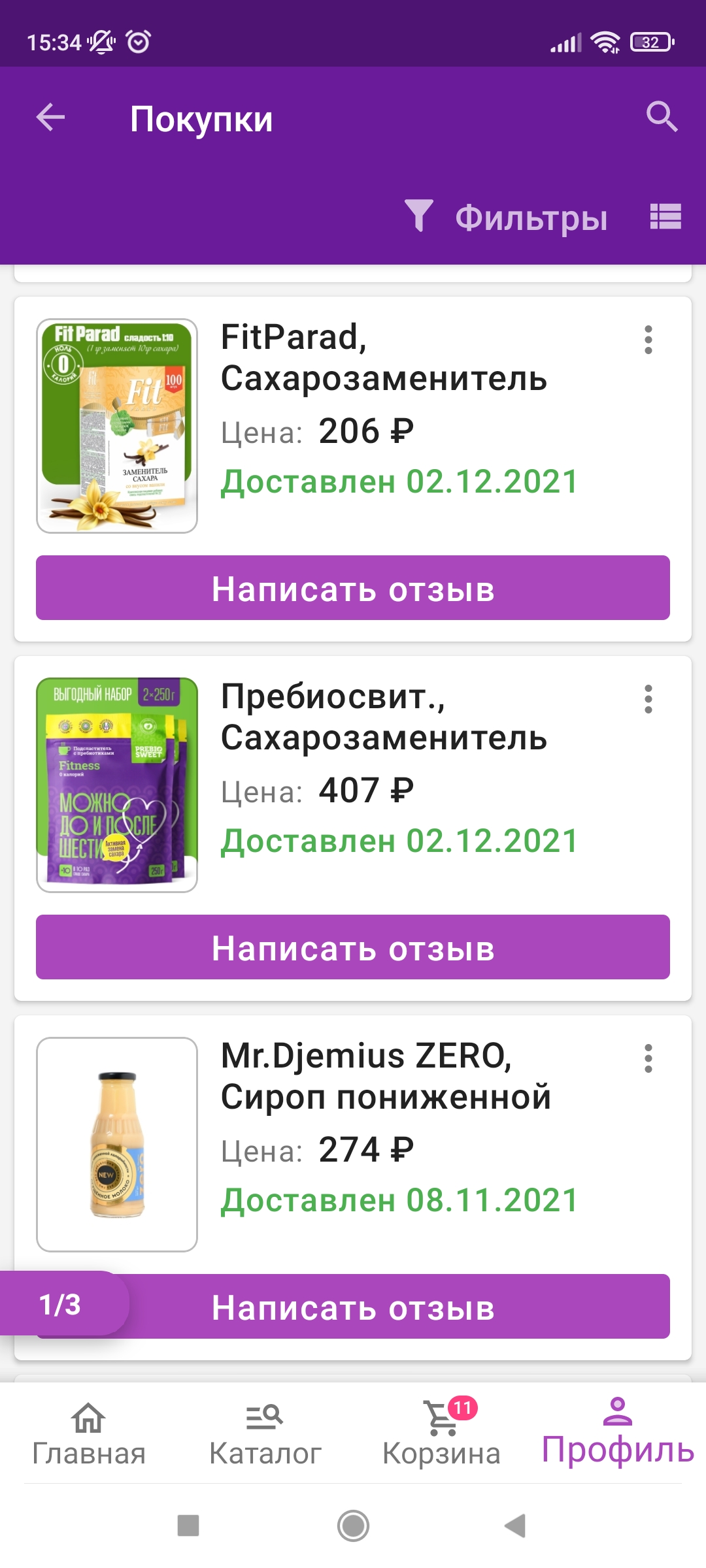Switch the list view layout

[665, 217]
